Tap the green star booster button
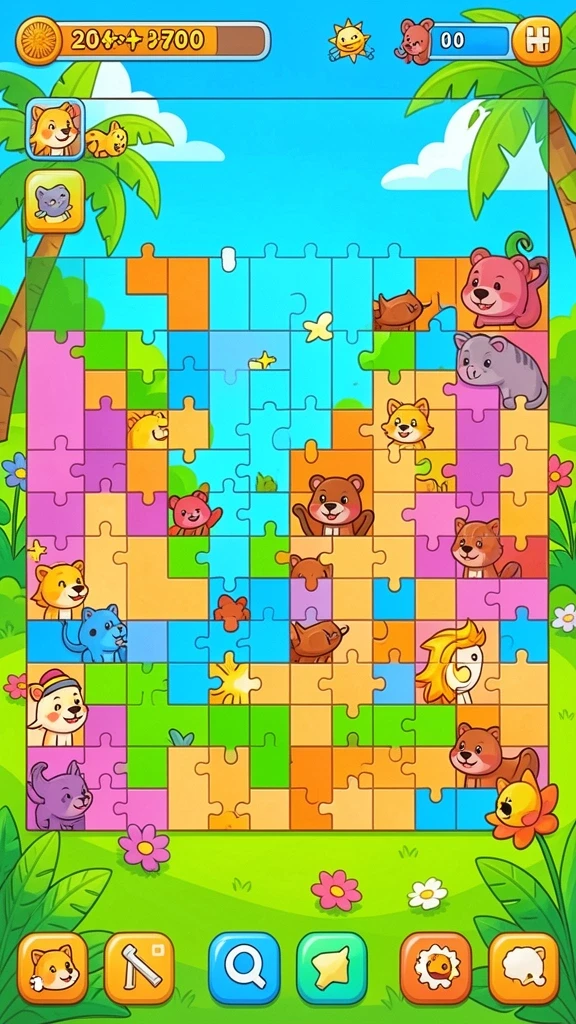 pyautogui.click(x=332, y=968)
